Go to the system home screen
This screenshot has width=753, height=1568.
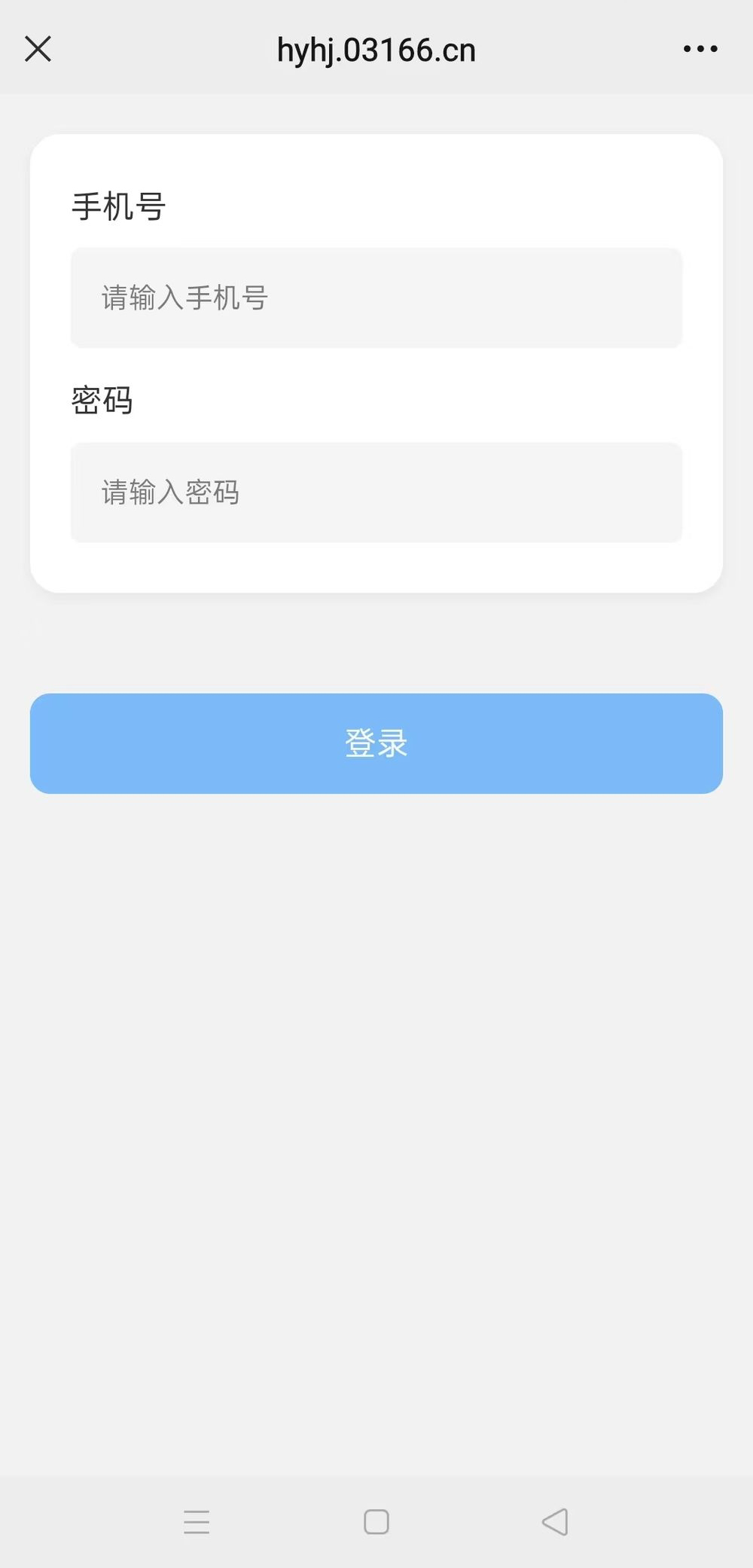pyautogui.click(x=376, y=1521)
